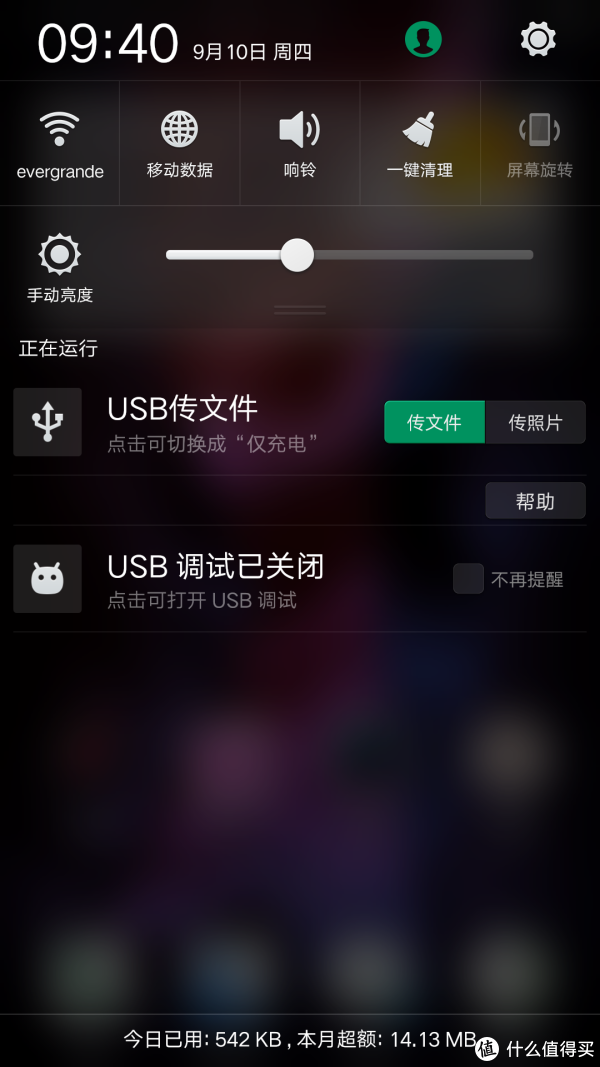Check the 不再提醒 checkbox
Screen dimensions: 600x1067
point(469,579)
